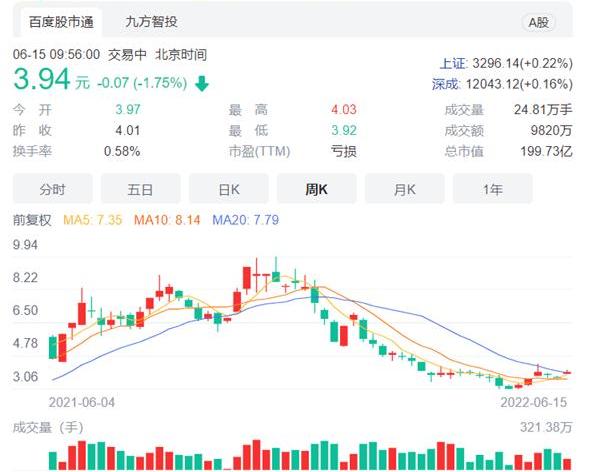Switch chart range to 1年
Screen dimensions: 600x472
[492, 189]
